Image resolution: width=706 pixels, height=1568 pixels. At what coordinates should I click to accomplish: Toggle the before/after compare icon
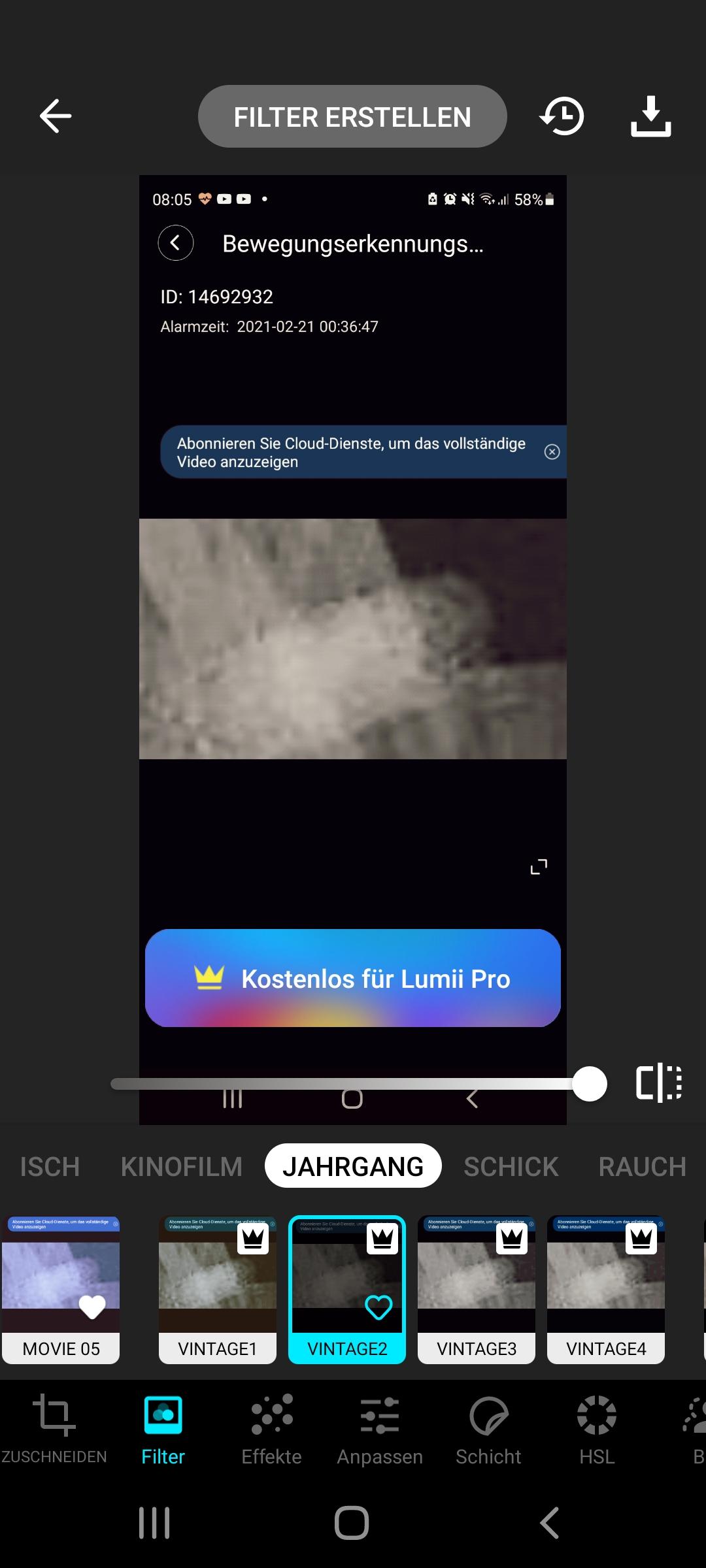pyautogui.click(x=659, y=1083)
